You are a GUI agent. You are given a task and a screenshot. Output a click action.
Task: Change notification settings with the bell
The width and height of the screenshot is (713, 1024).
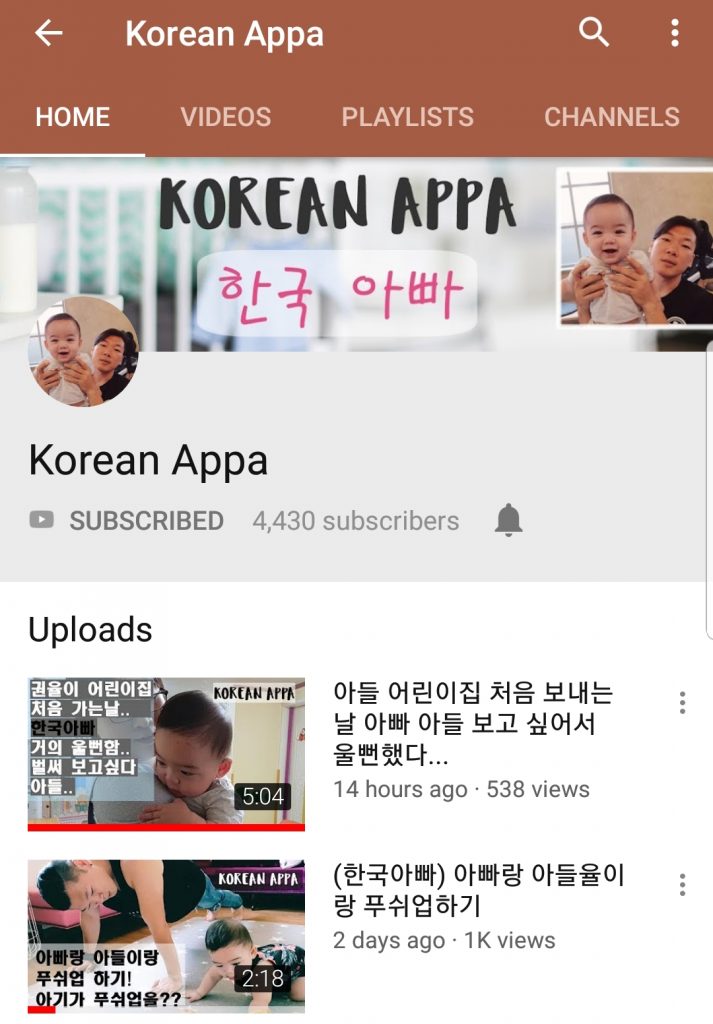509,520
